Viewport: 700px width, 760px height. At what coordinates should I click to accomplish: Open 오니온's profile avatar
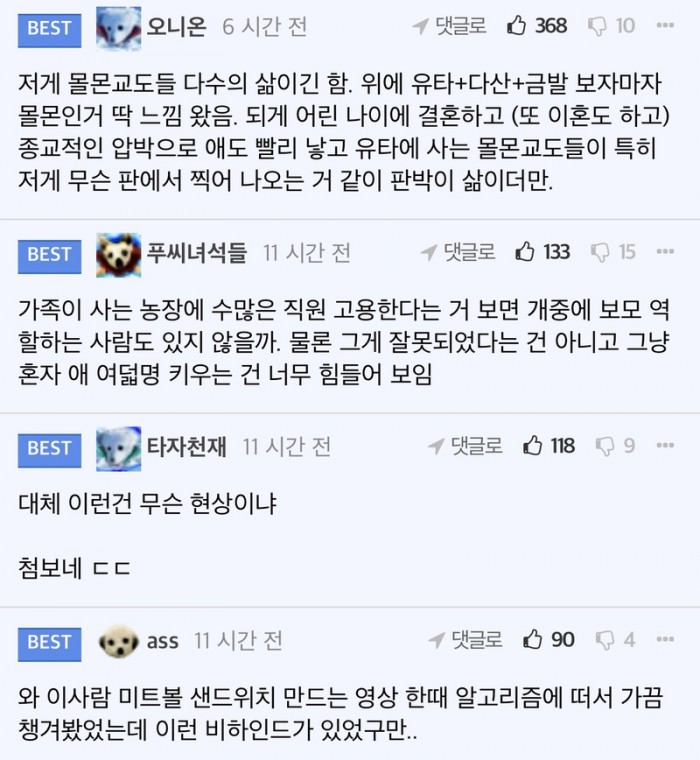tap(118, 27)
